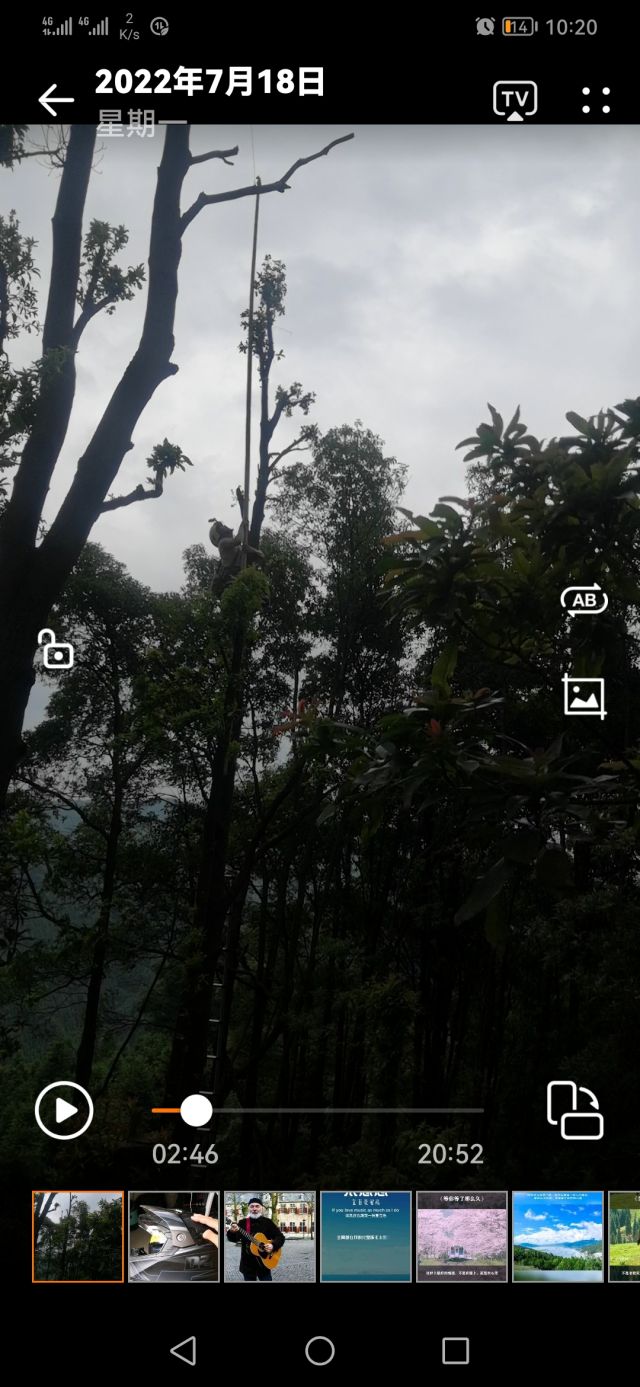Open the guitar player video thumbnail
Image resolution: width=640 pixels, height=1387 pixels.
270,1236
